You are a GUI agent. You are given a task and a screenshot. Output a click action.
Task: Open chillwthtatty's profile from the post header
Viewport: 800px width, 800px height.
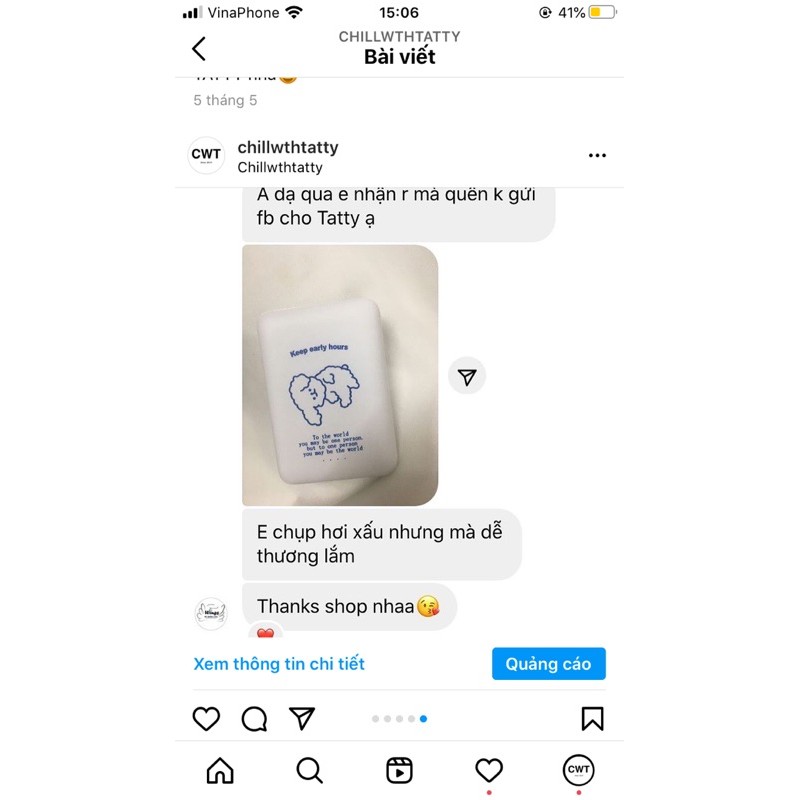[x=288, y=148]
